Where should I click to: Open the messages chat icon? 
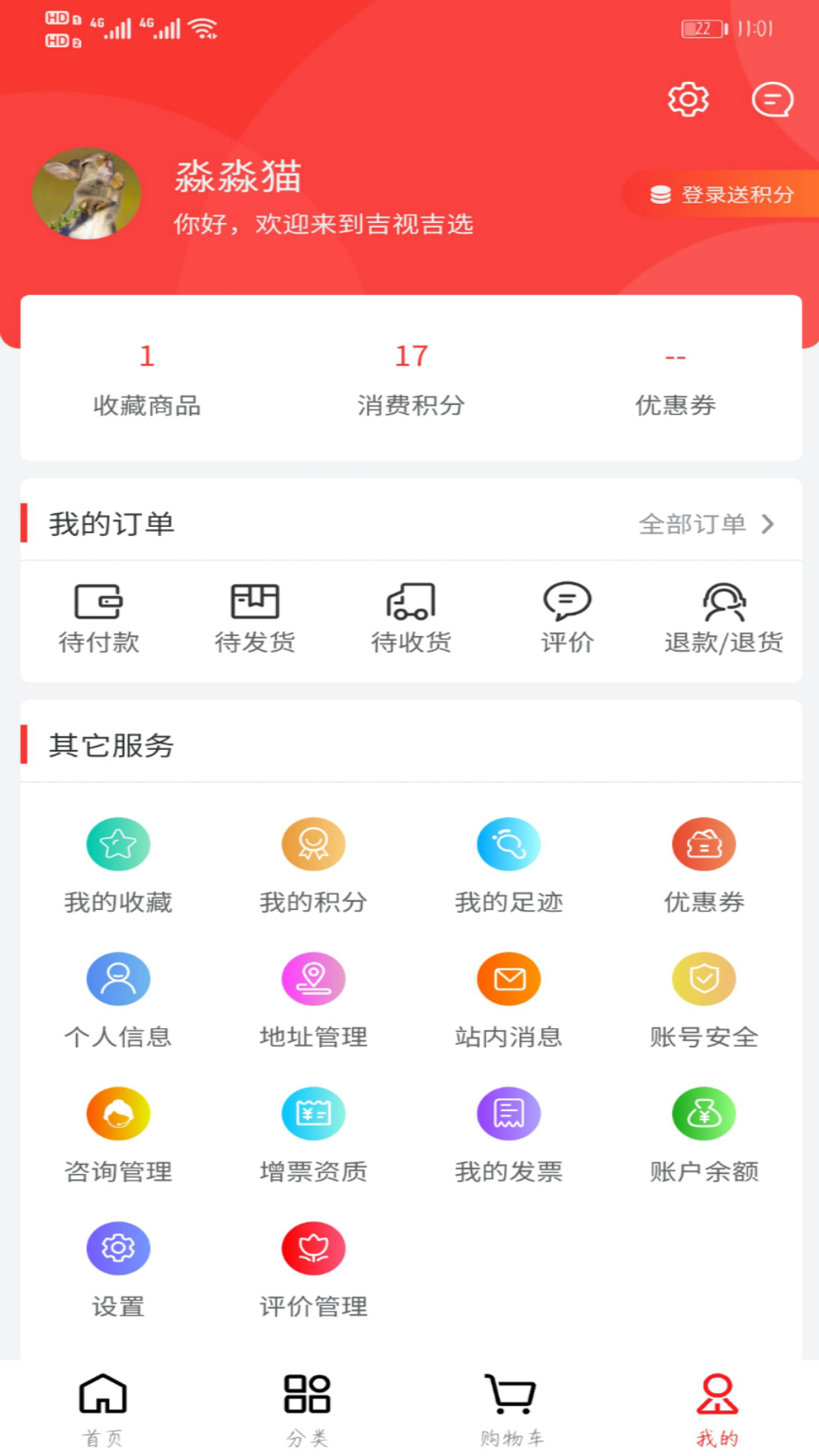tap(772, 99)
